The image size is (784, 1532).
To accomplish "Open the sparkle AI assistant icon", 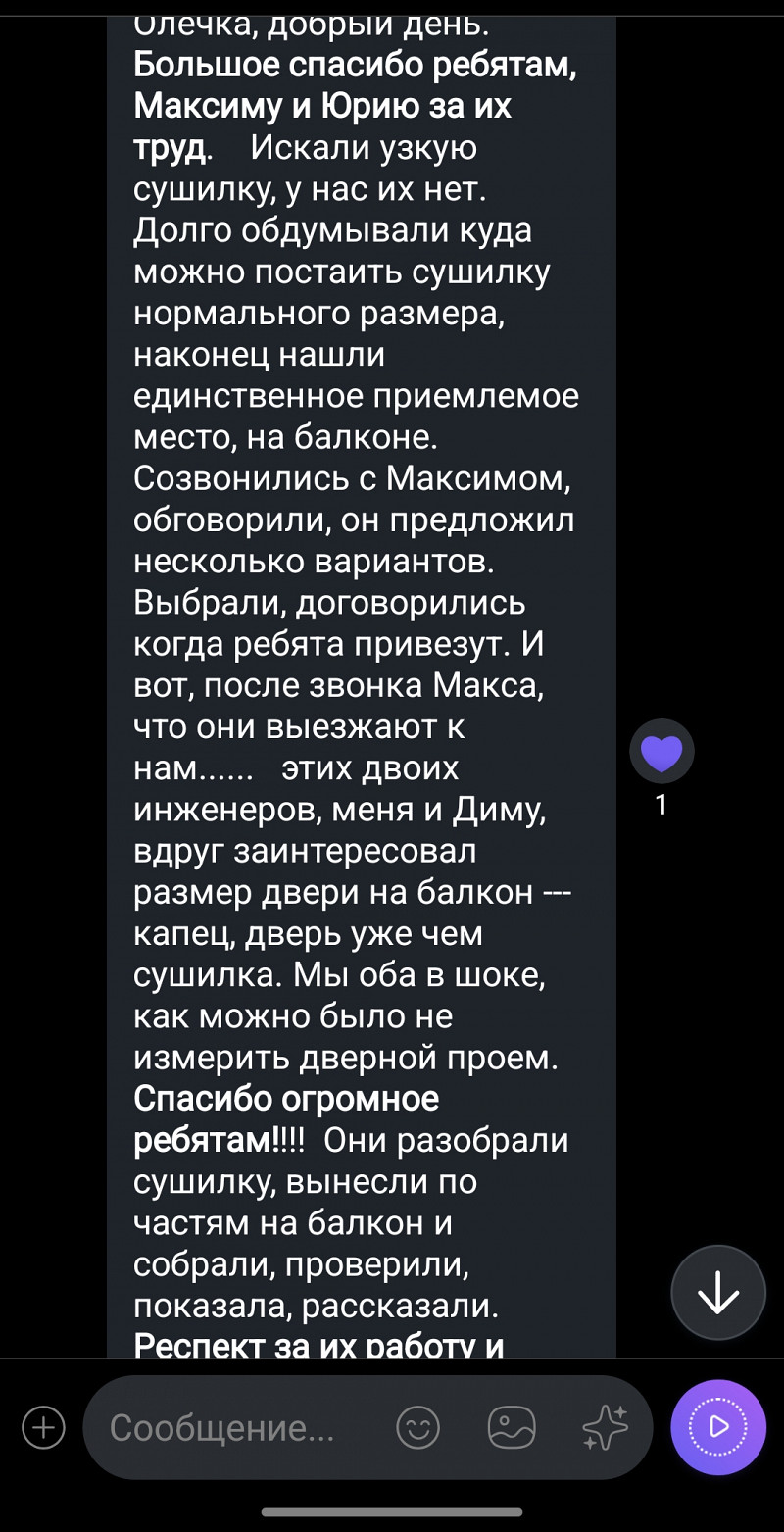I will tap(605, 1427).
